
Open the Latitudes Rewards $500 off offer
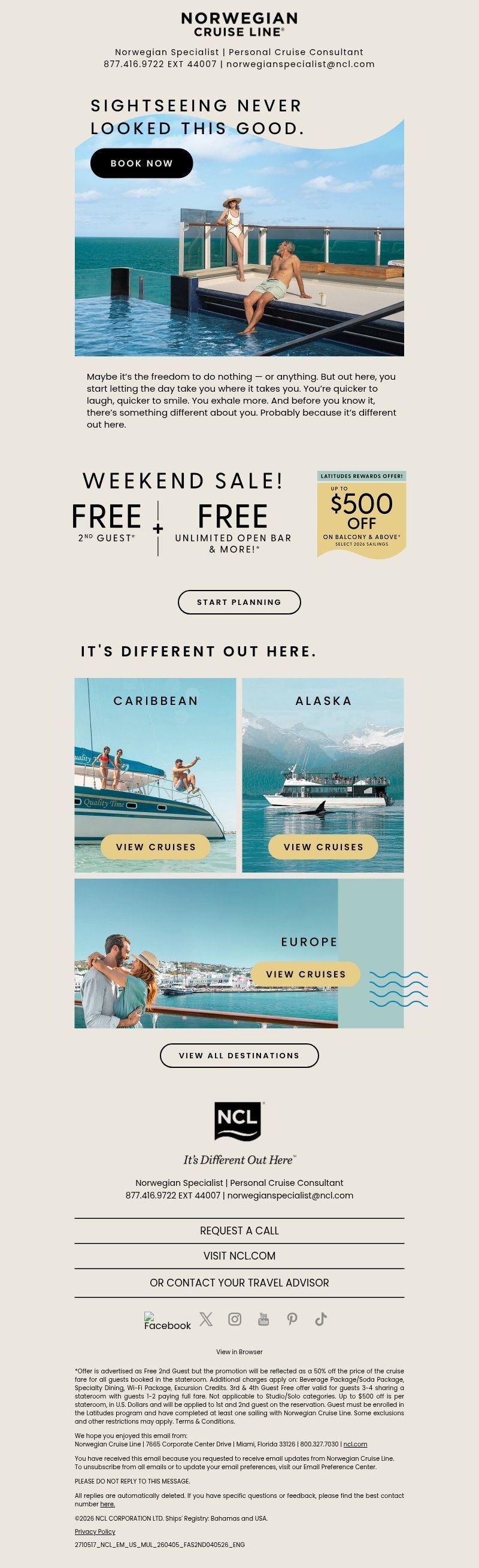[x=362, y=514]
